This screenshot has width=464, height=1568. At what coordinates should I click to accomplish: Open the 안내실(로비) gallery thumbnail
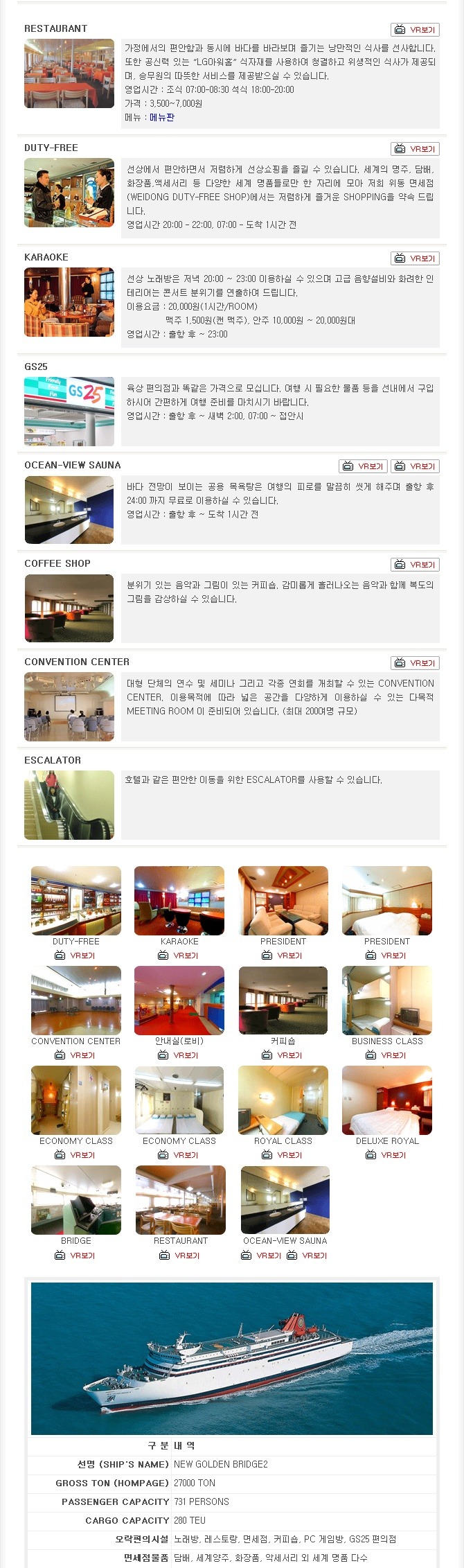[179, 1001]
